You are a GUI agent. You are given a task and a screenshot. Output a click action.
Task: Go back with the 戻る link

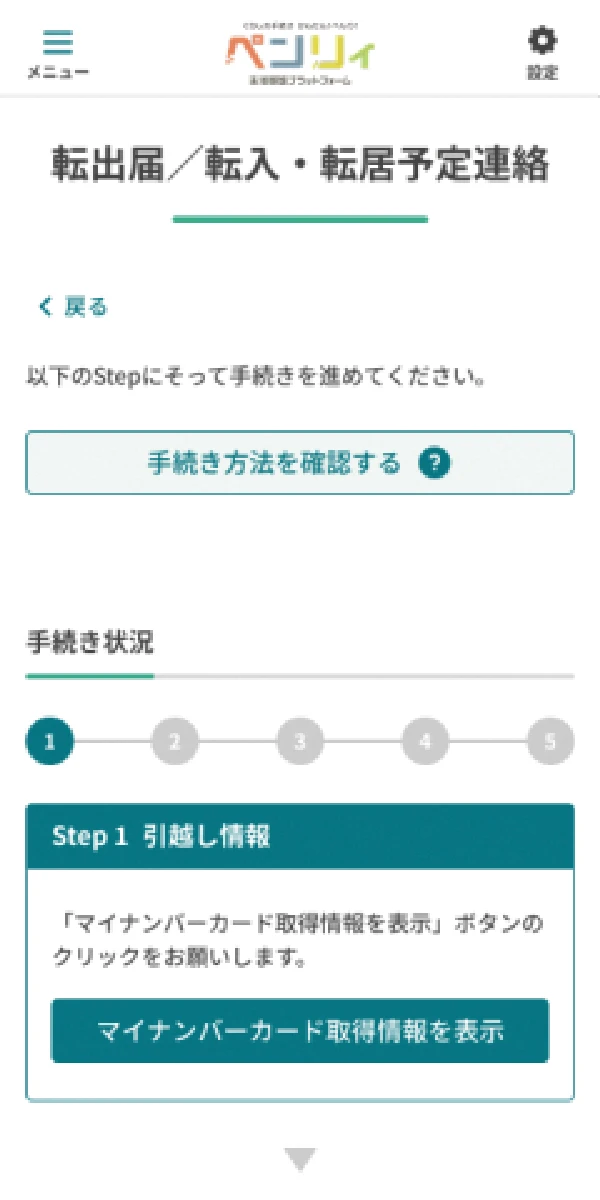coord(73,307)
